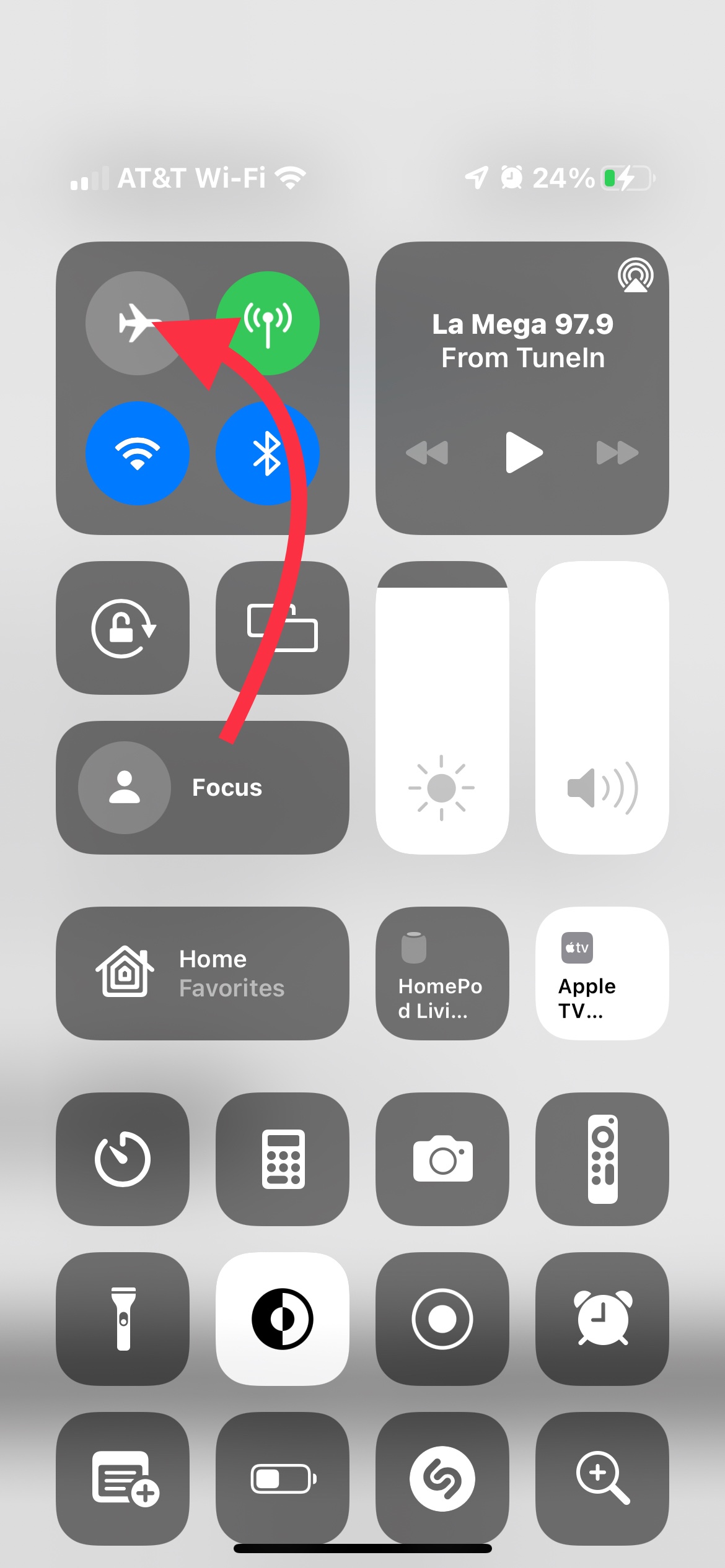Open AirPlay audio output options
725x1568 pixels.
[x=635, y=276]
